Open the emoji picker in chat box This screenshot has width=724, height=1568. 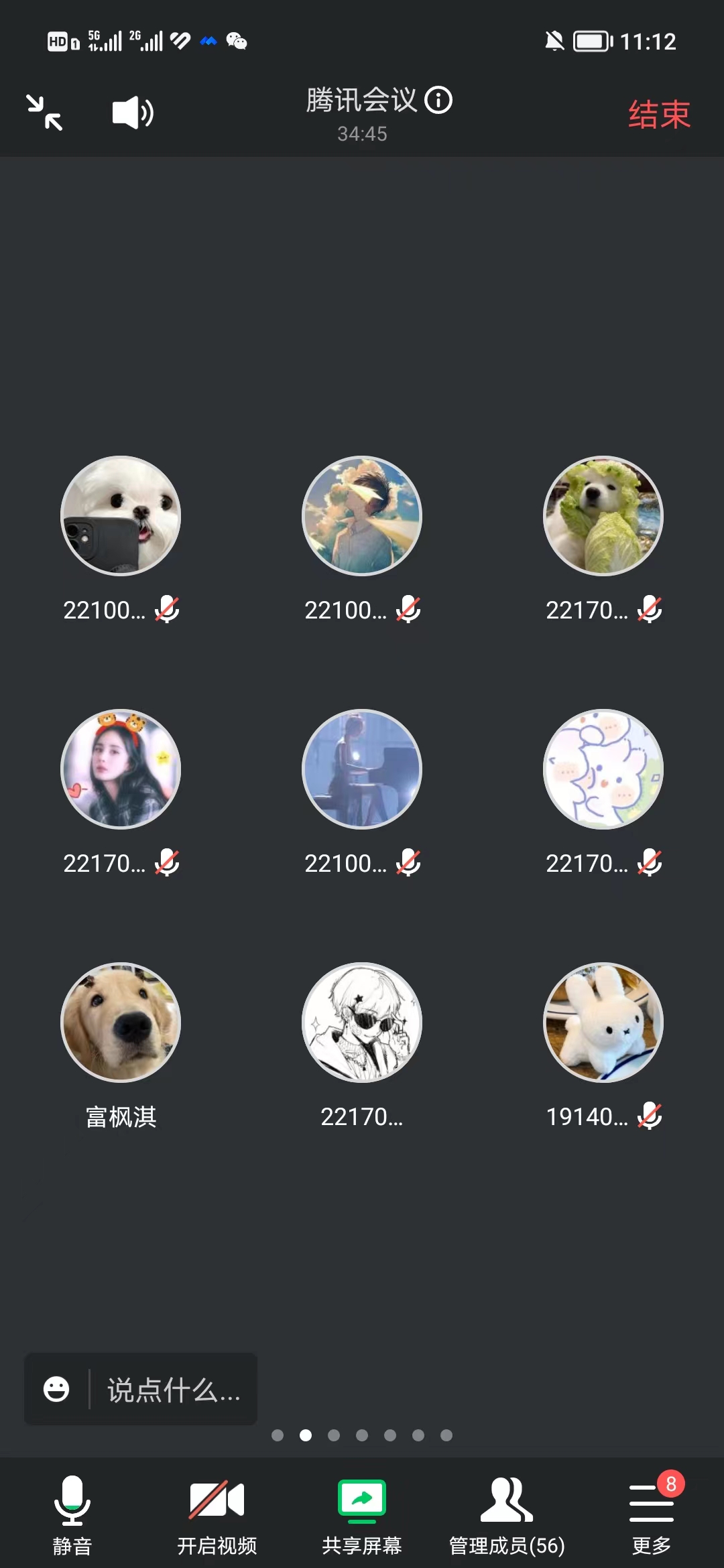56,1389
